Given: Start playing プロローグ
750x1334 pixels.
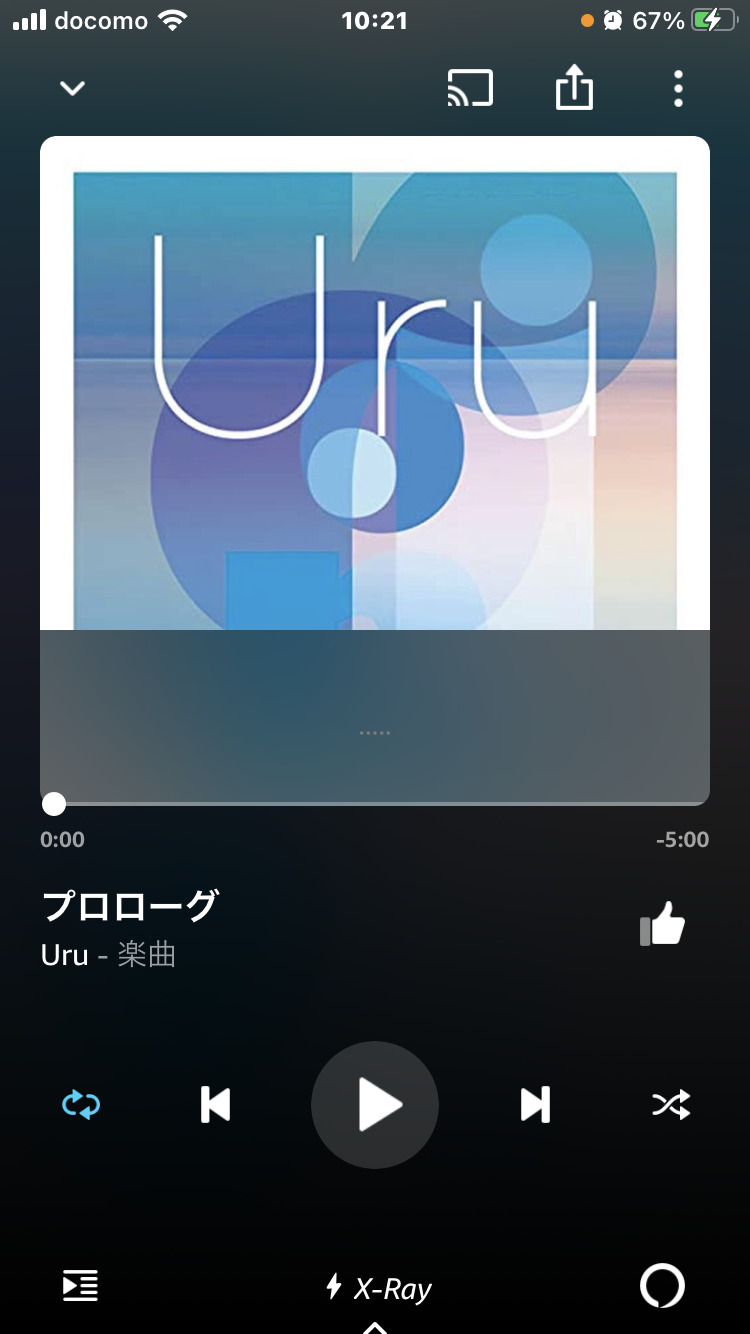Looking at the screenshot, I should point(375,1105).
